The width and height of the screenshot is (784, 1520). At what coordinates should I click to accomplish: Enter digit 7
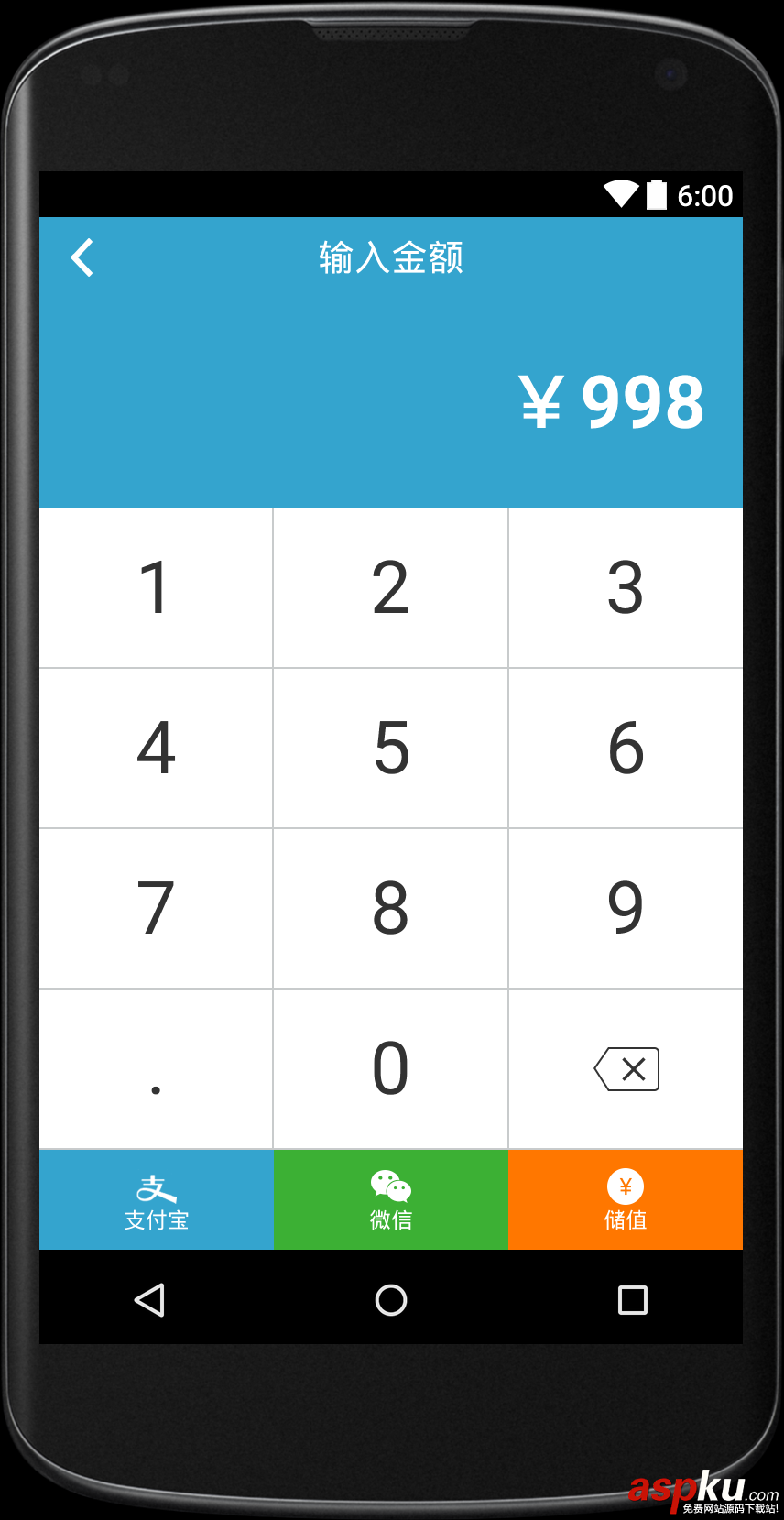point(156,908)
